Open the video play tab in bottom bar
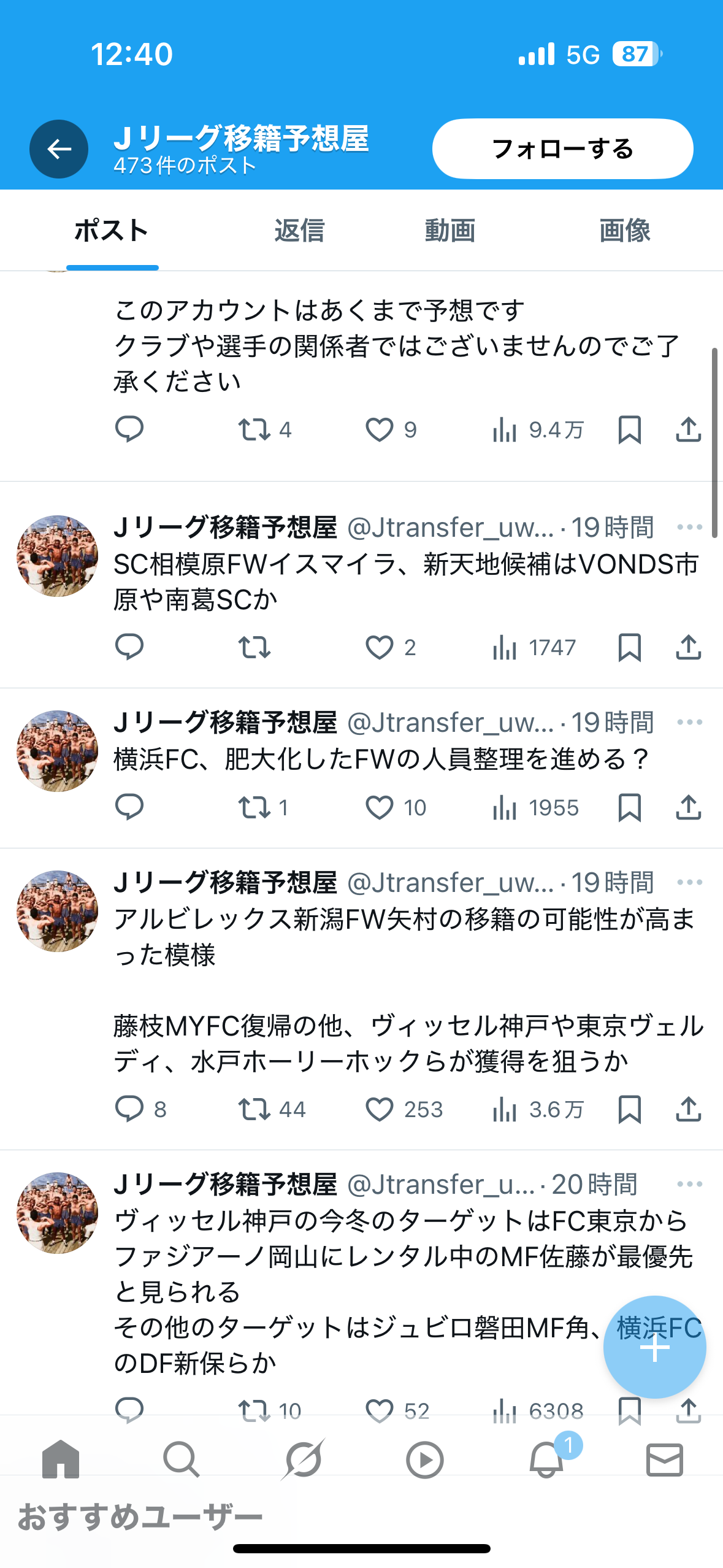Screen dimensions: 723x1568 [x=424, y=1459]
